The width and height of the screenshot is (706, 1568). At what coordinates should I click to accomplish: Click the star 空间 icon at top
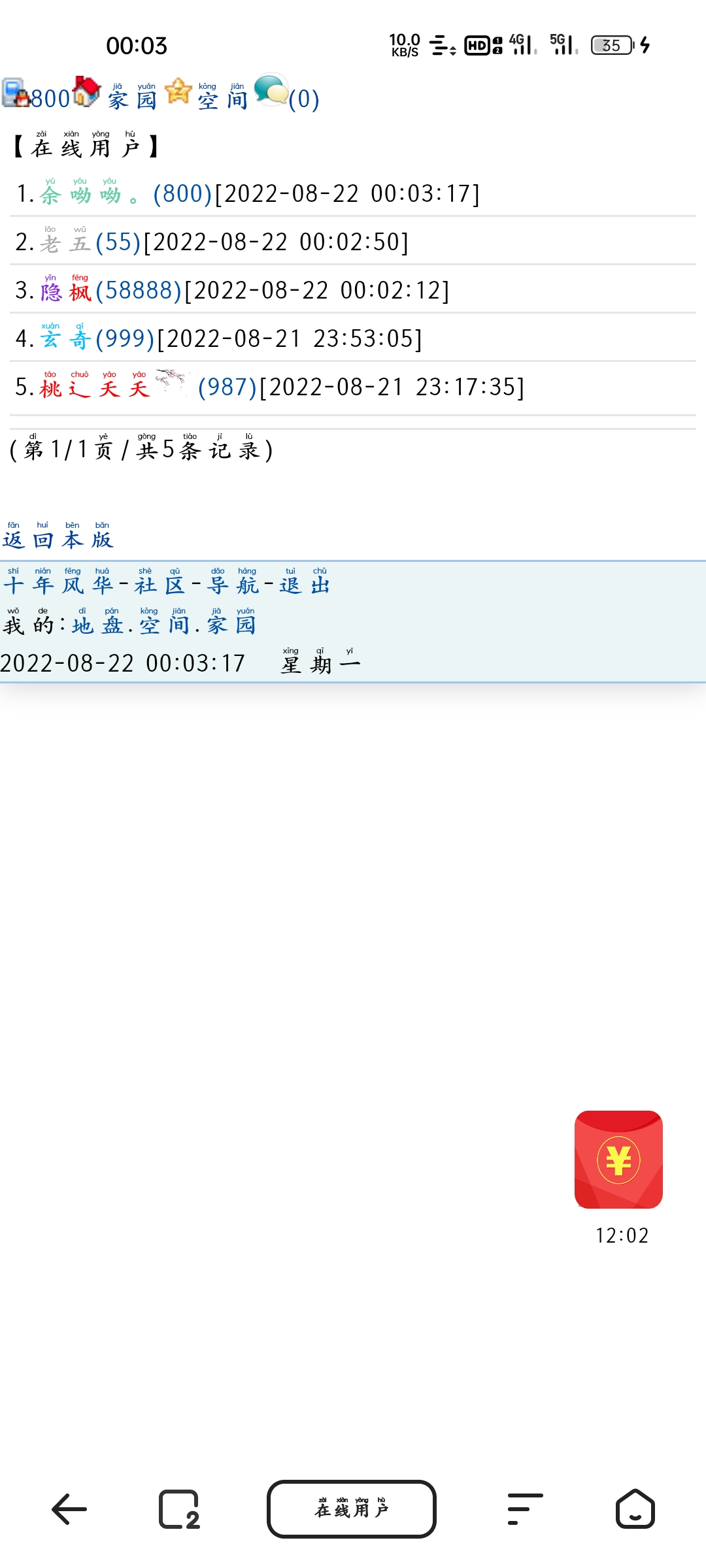(177, 93)
